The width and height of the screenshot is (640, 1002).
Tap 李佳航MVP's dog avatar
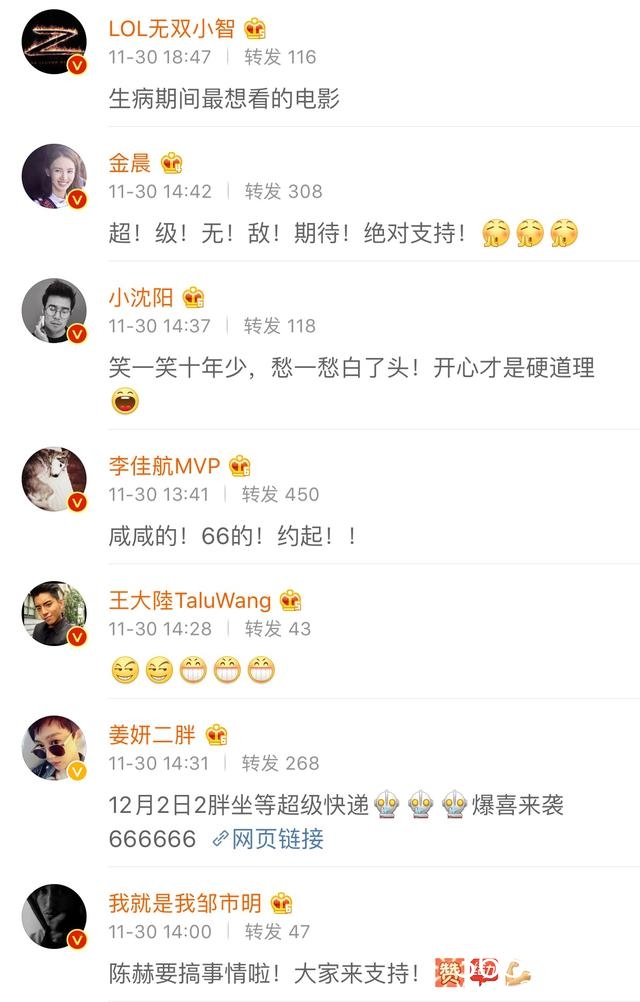54,479
